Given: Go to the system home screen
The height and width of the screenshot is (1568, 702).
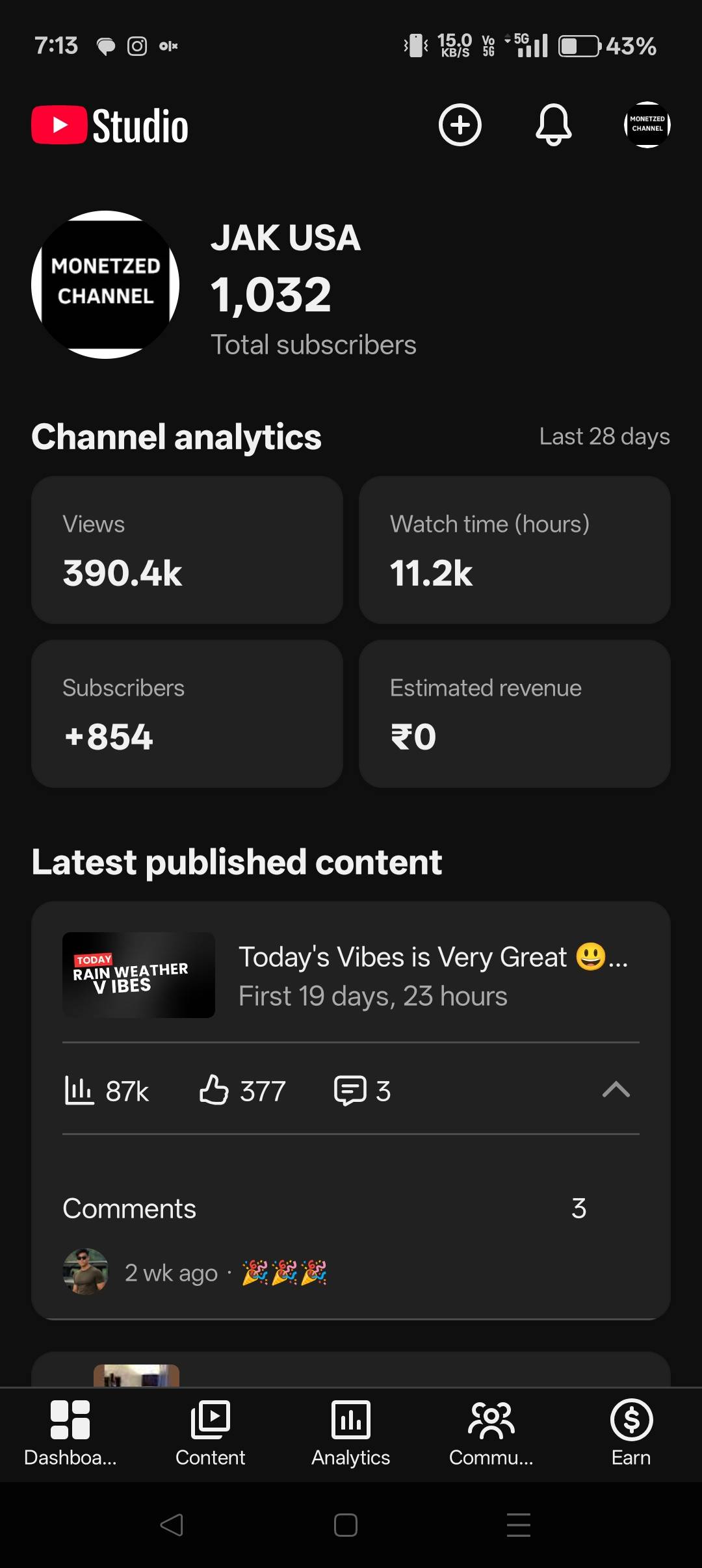Looking at the screenshot, I should point(346,1525).
